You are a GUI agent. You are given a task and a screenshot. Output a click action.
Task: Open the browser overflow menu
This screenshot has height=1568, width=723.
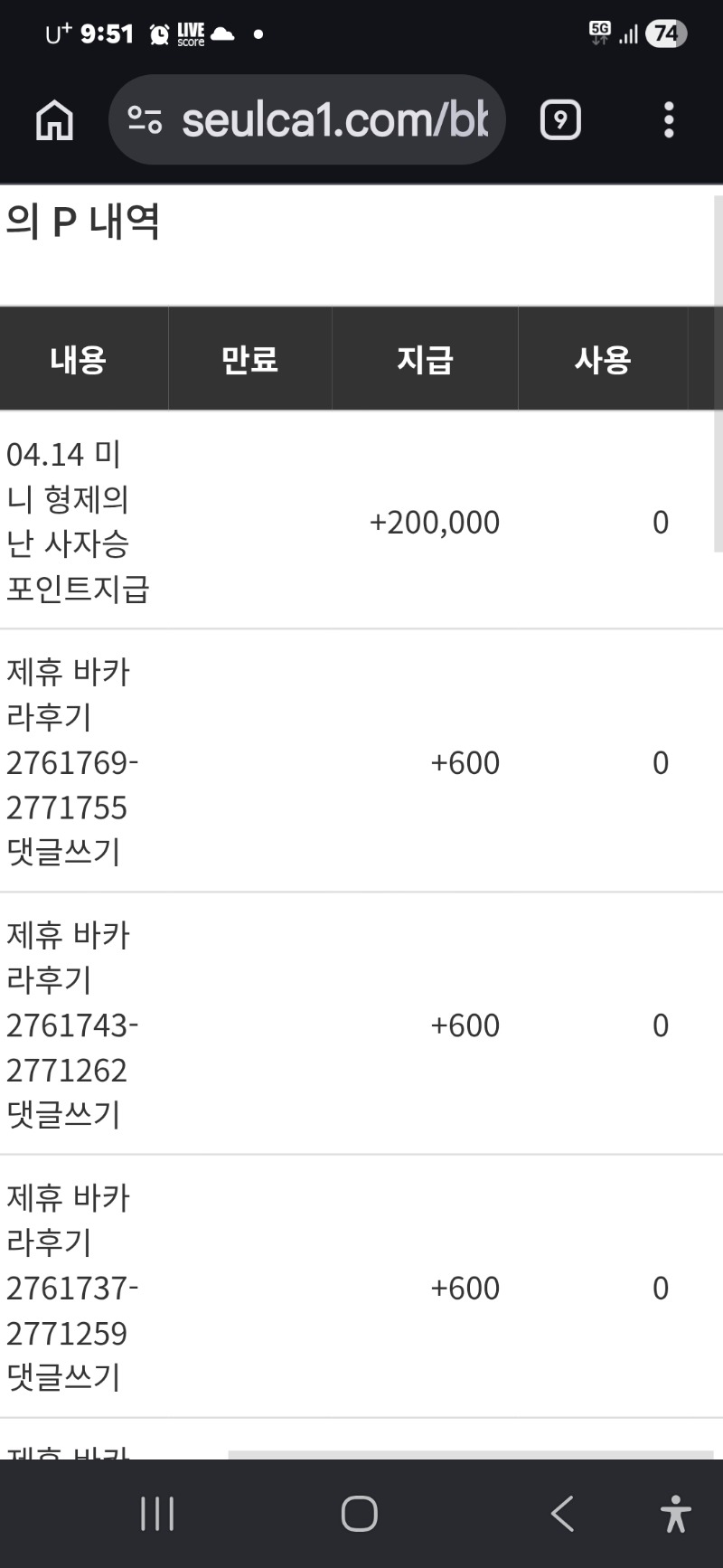(669, 119)
